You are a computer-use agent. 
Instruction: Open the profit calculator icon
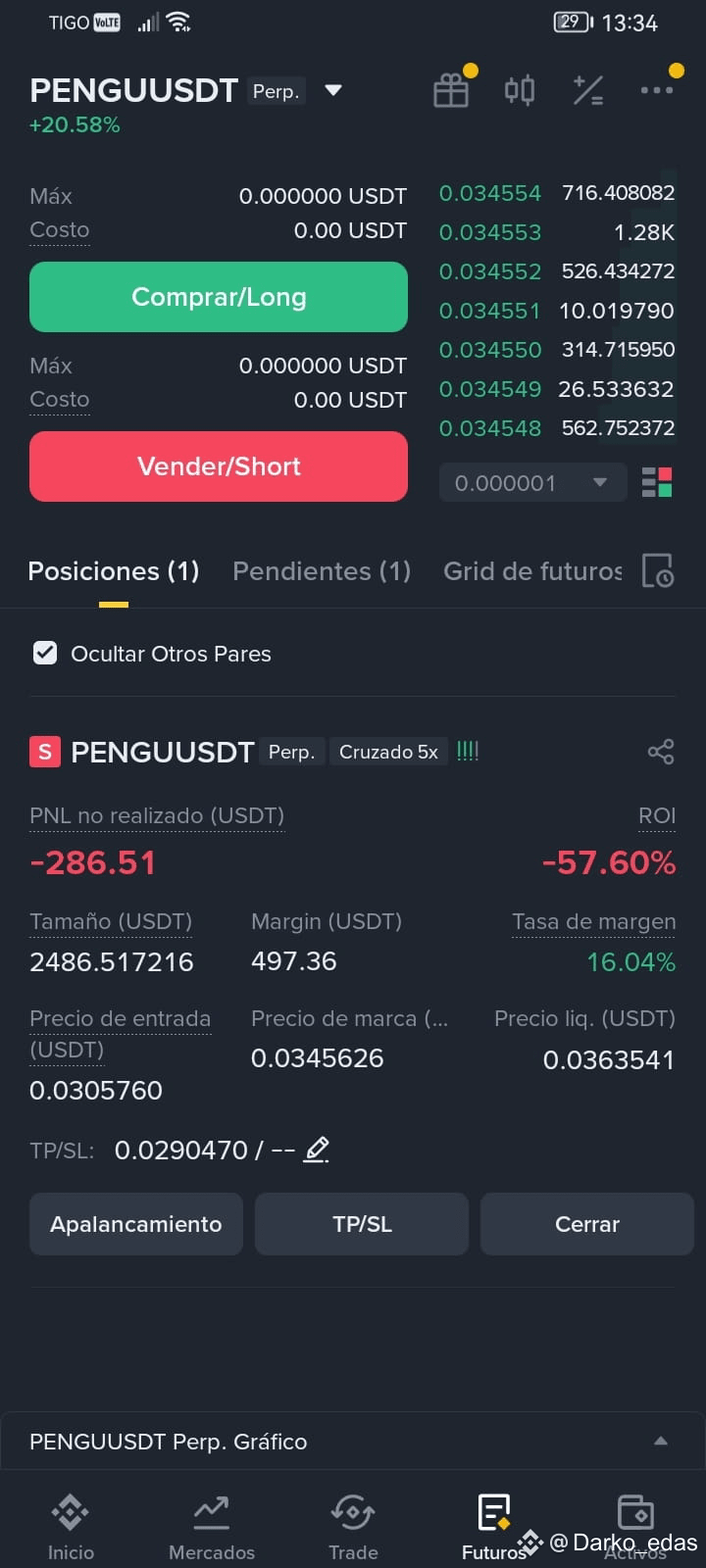[588, 90]
